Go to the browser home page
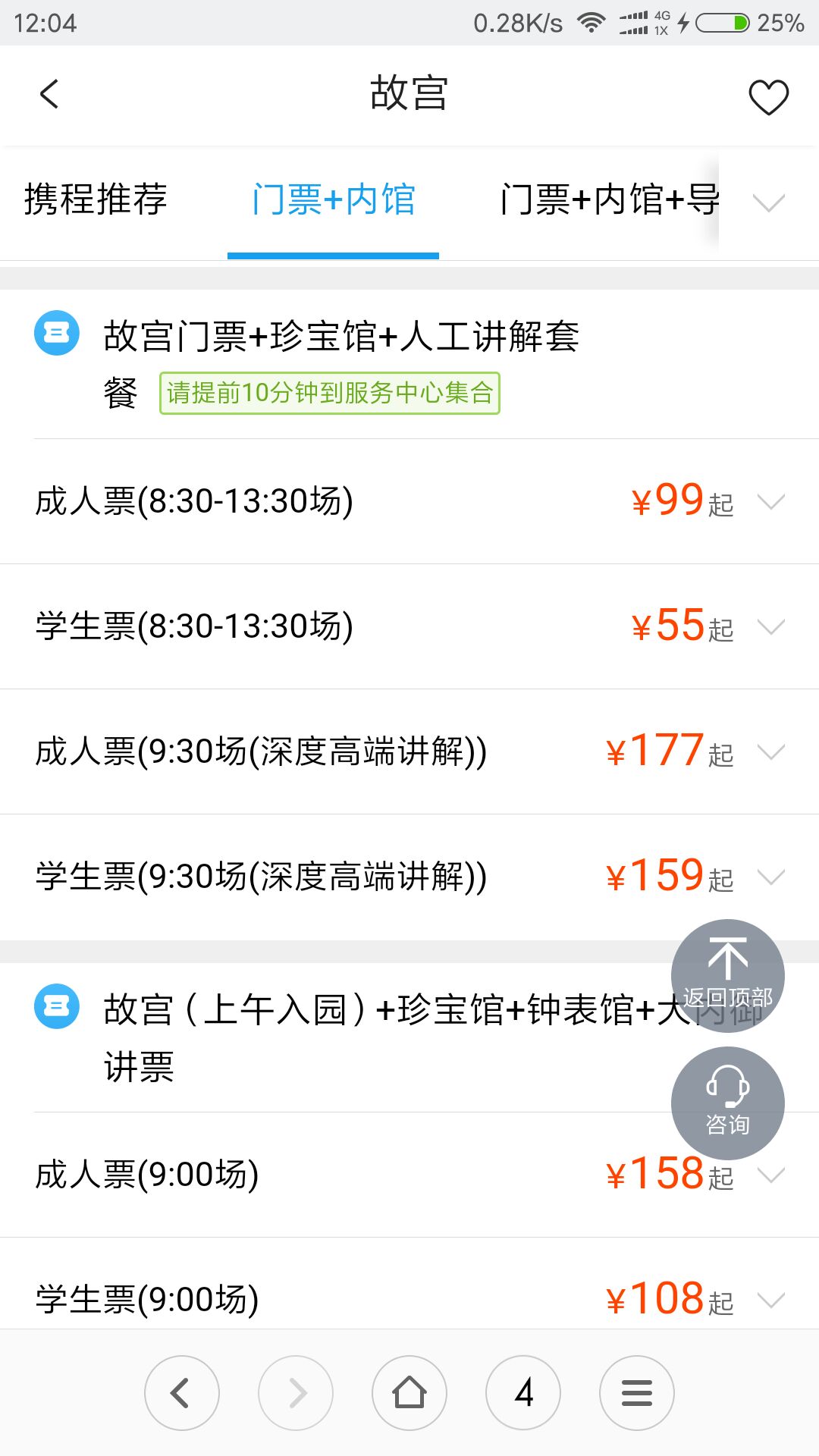The height and width of the screenshot is (1456, 819). click(x=409, y=1393)
